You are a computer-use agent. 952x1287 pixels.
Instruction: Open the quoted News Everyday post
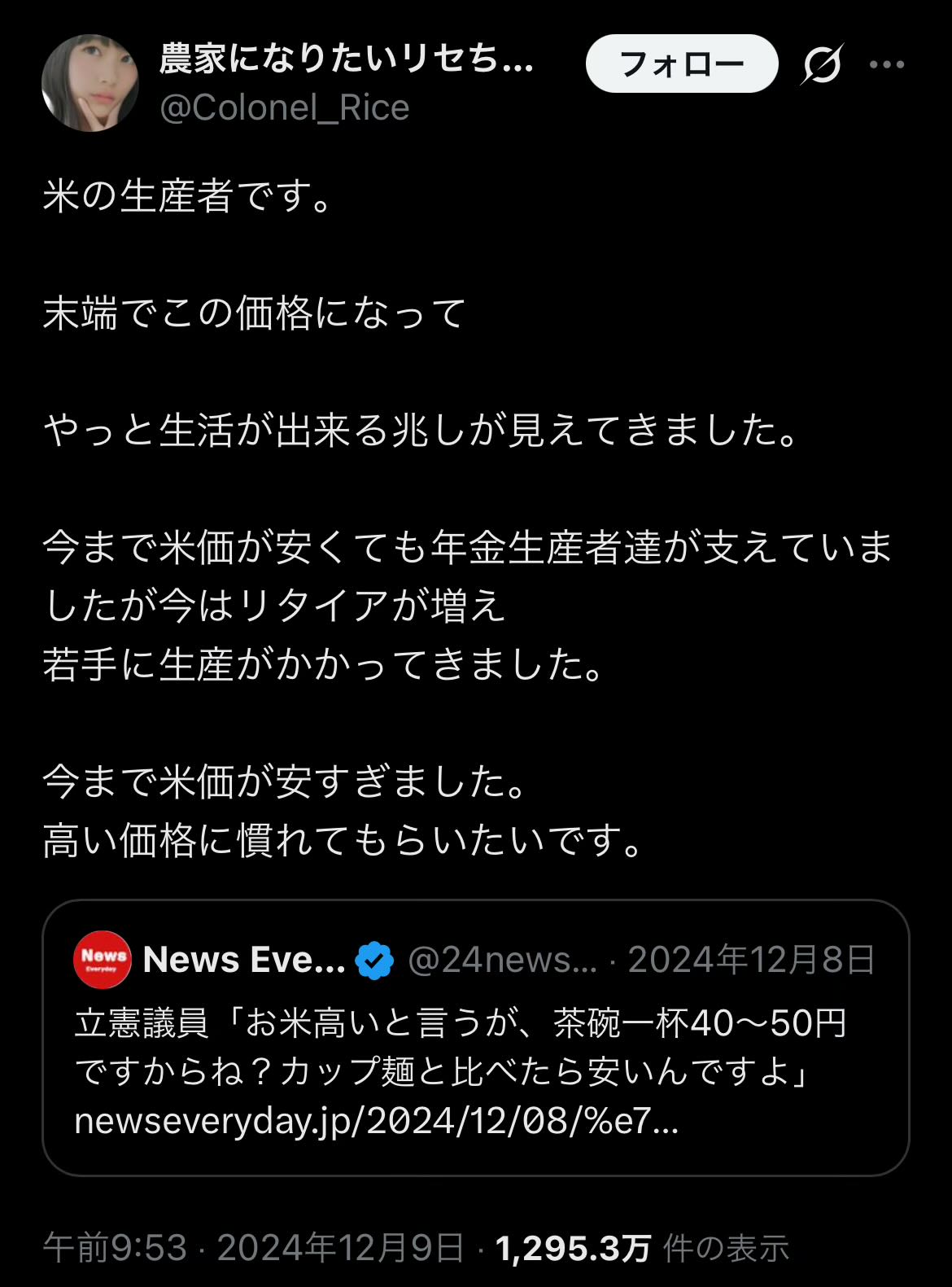(475, 1050)
